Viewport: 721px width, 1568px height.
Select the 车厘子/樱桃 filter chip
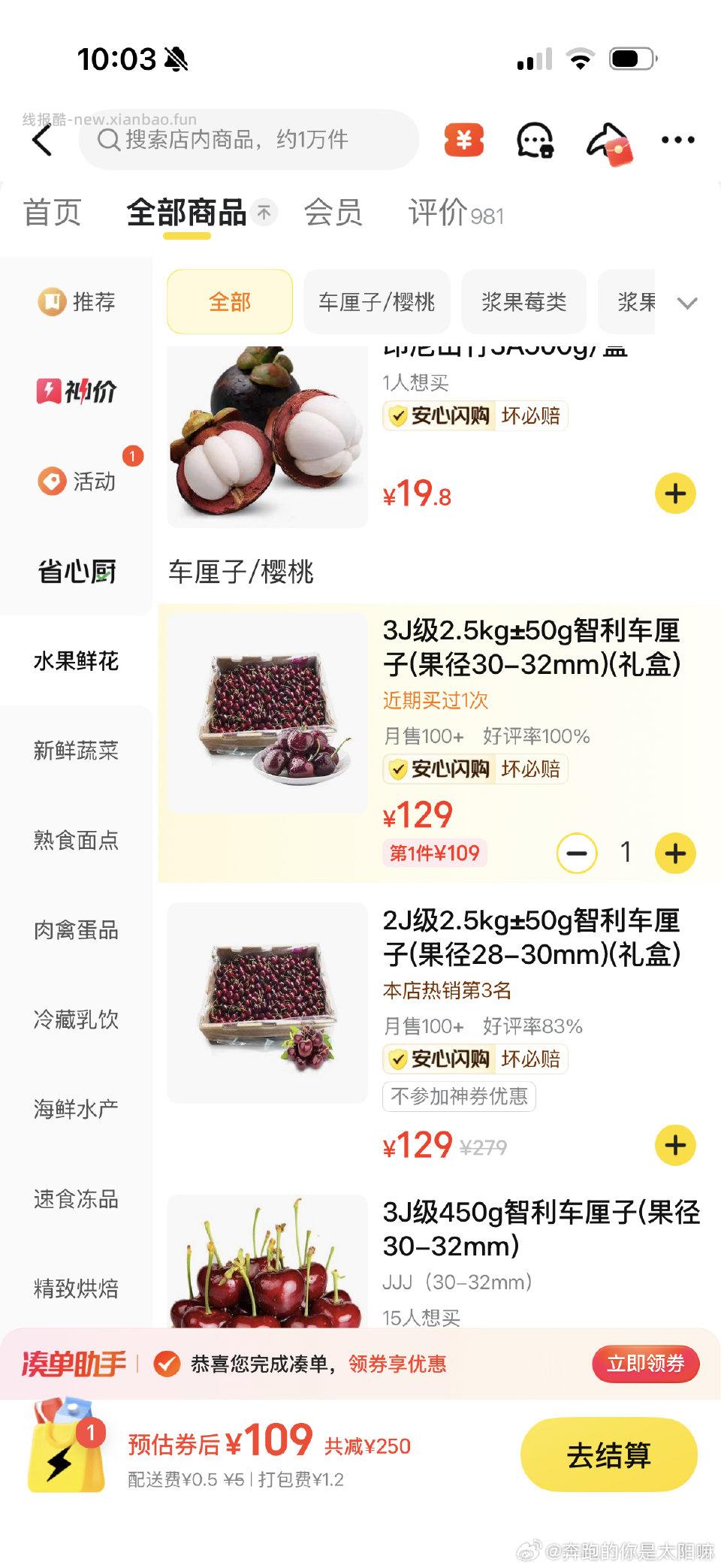(377, 301)
